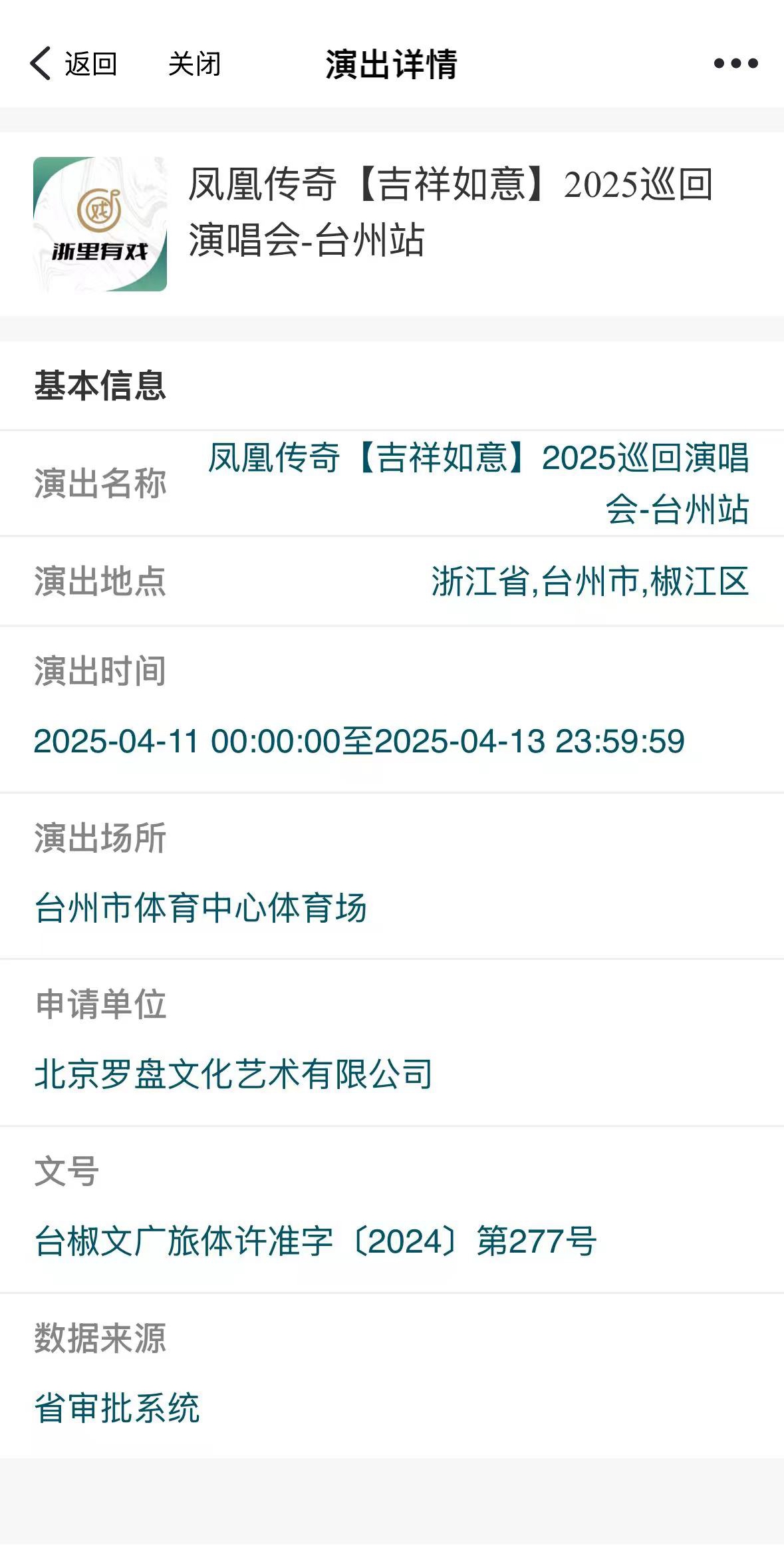Open the three-dot more options menu
Screen dimensions: 784x1550
click(x=735, y=63)
